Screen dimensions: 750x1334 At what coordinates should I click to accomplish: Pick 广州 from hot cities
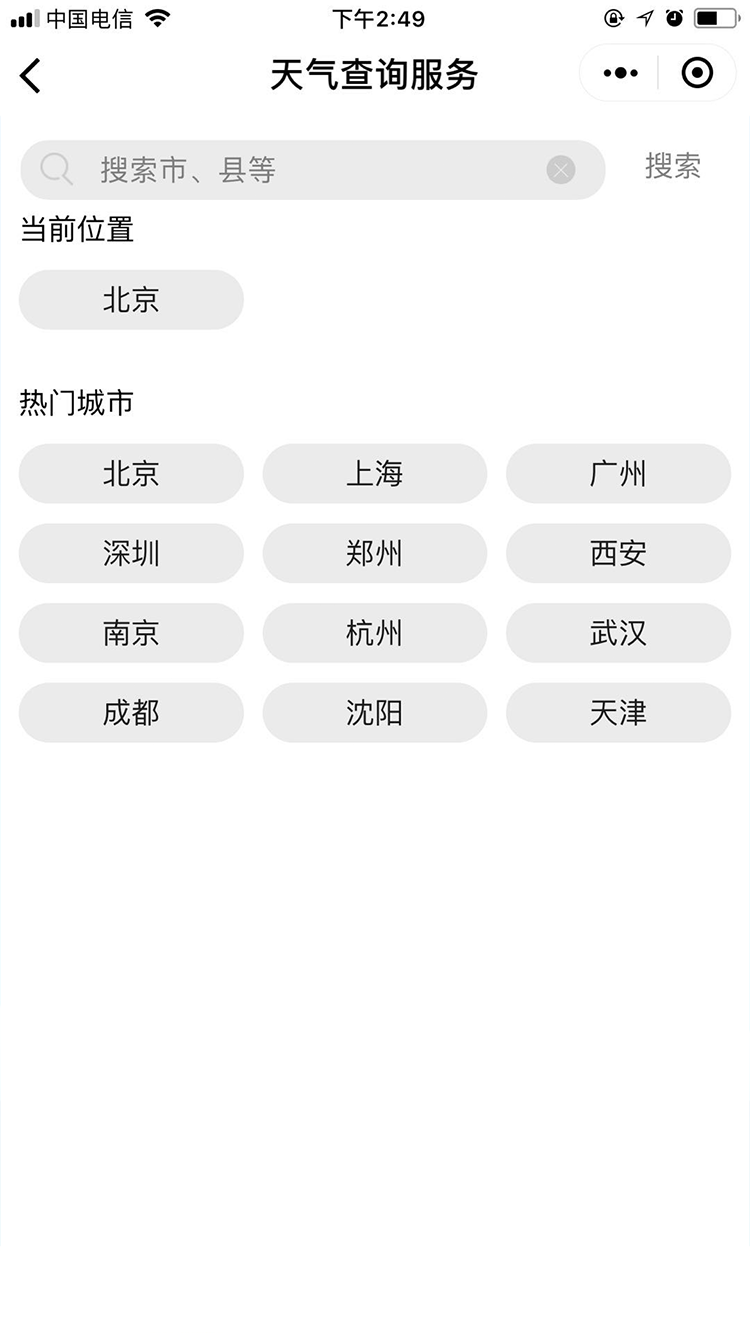(x=618, y=473)
